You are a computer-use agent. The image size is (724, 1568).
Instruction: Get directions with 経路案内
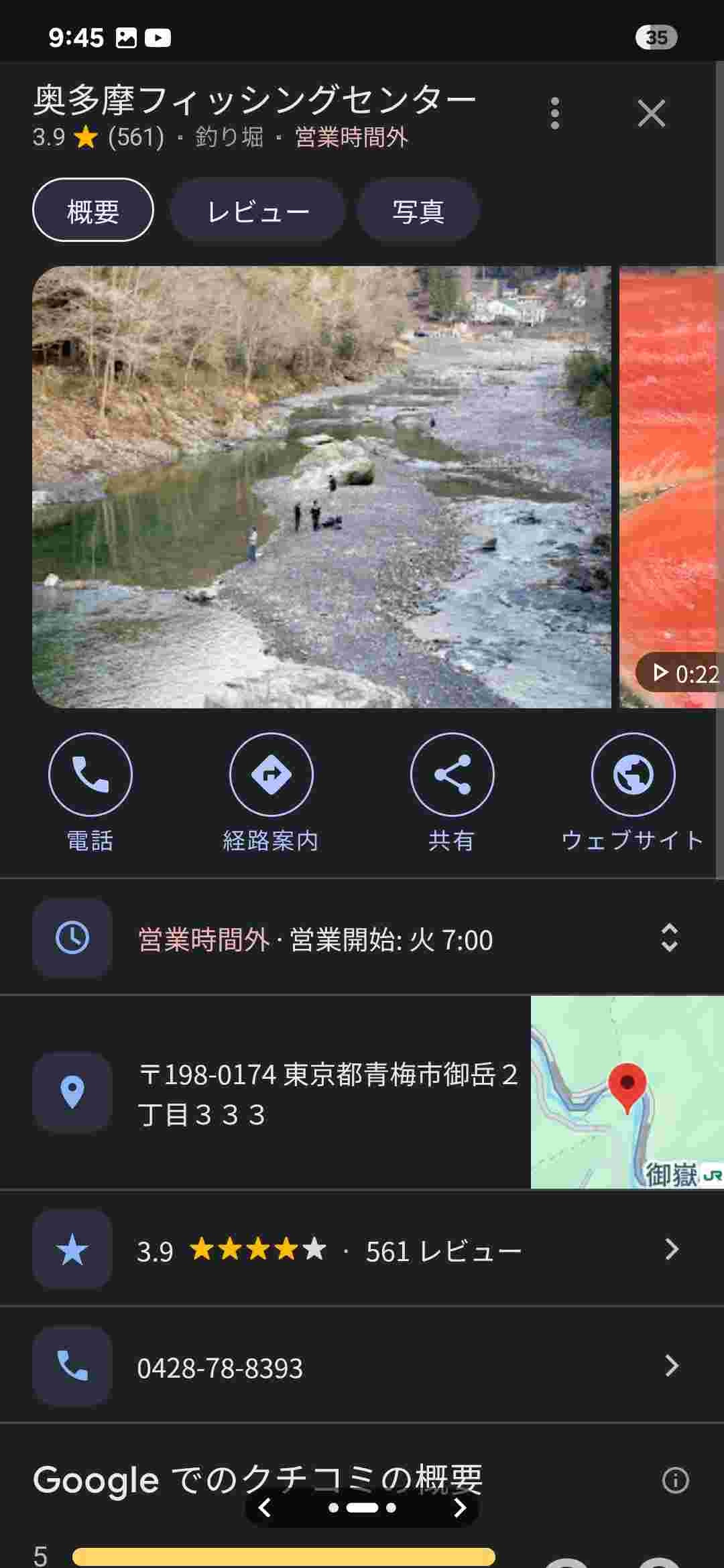[271, 775]
